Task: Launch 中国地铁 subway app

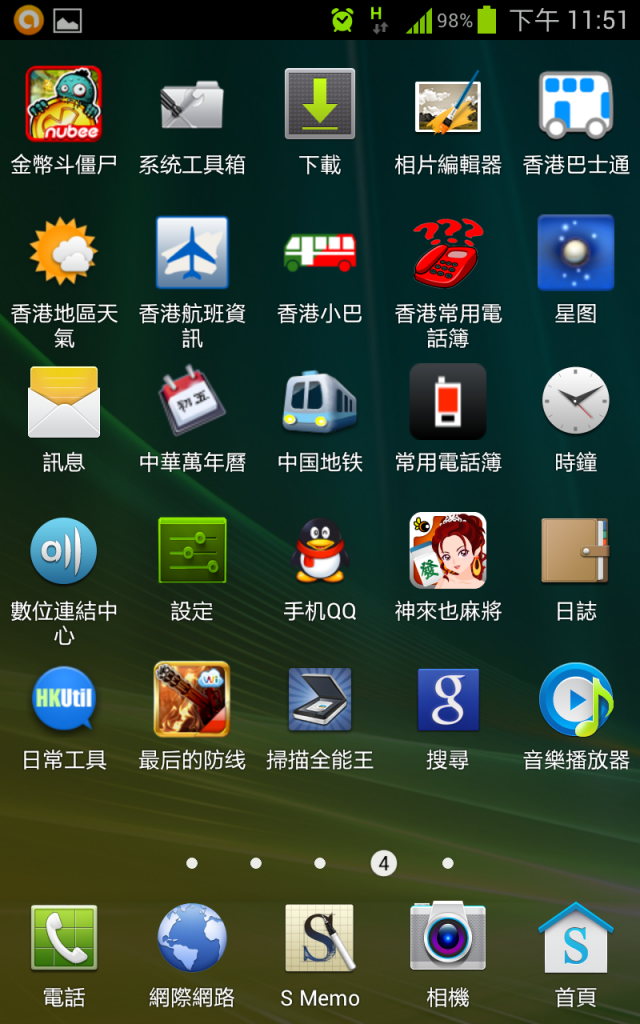Action: click(320, 402)
